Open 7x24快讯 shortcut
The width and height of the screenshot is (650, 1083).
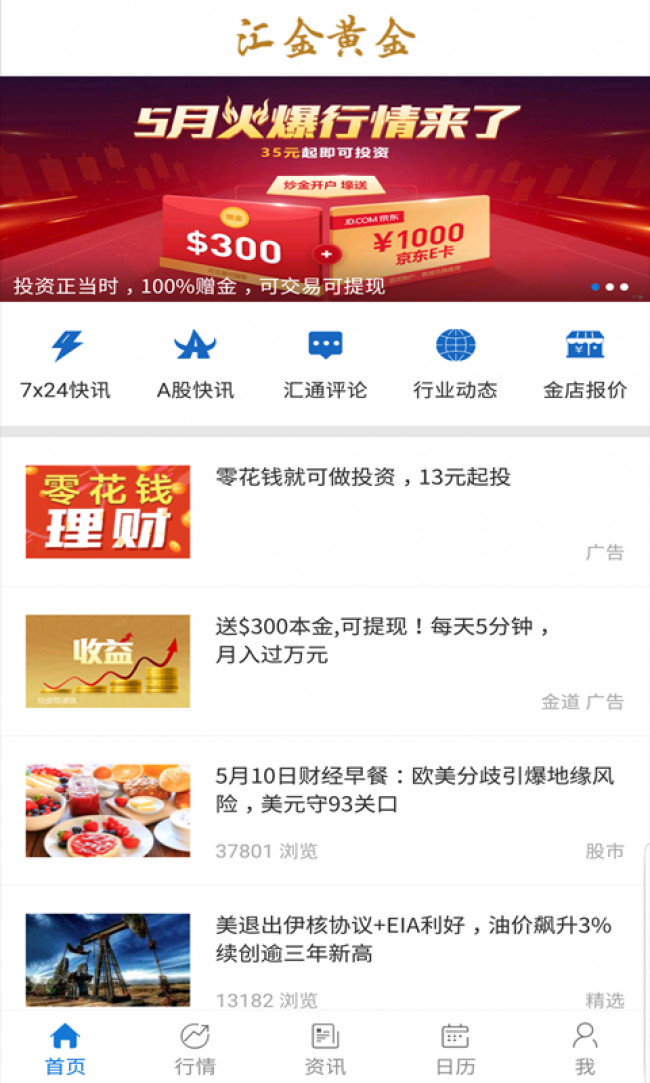[x=65, y=365]
